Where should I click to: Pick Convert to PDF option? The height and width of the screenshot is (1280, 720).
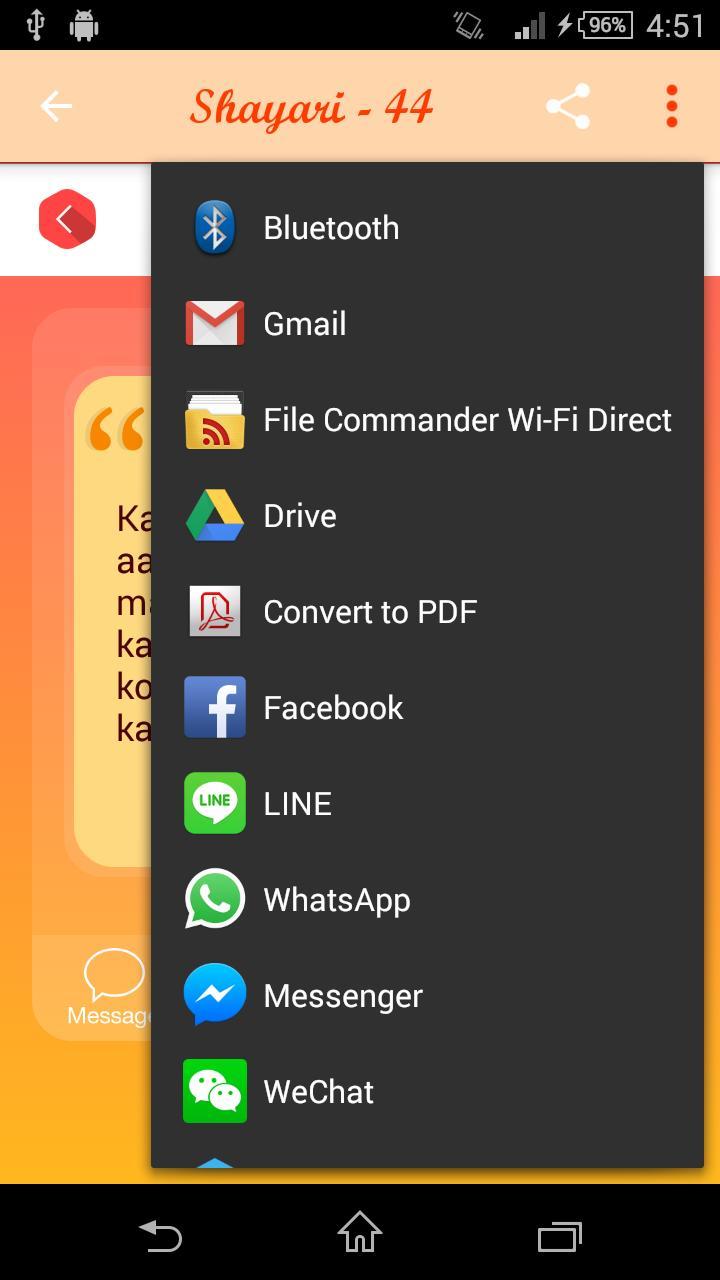click(x=427, y=612)
